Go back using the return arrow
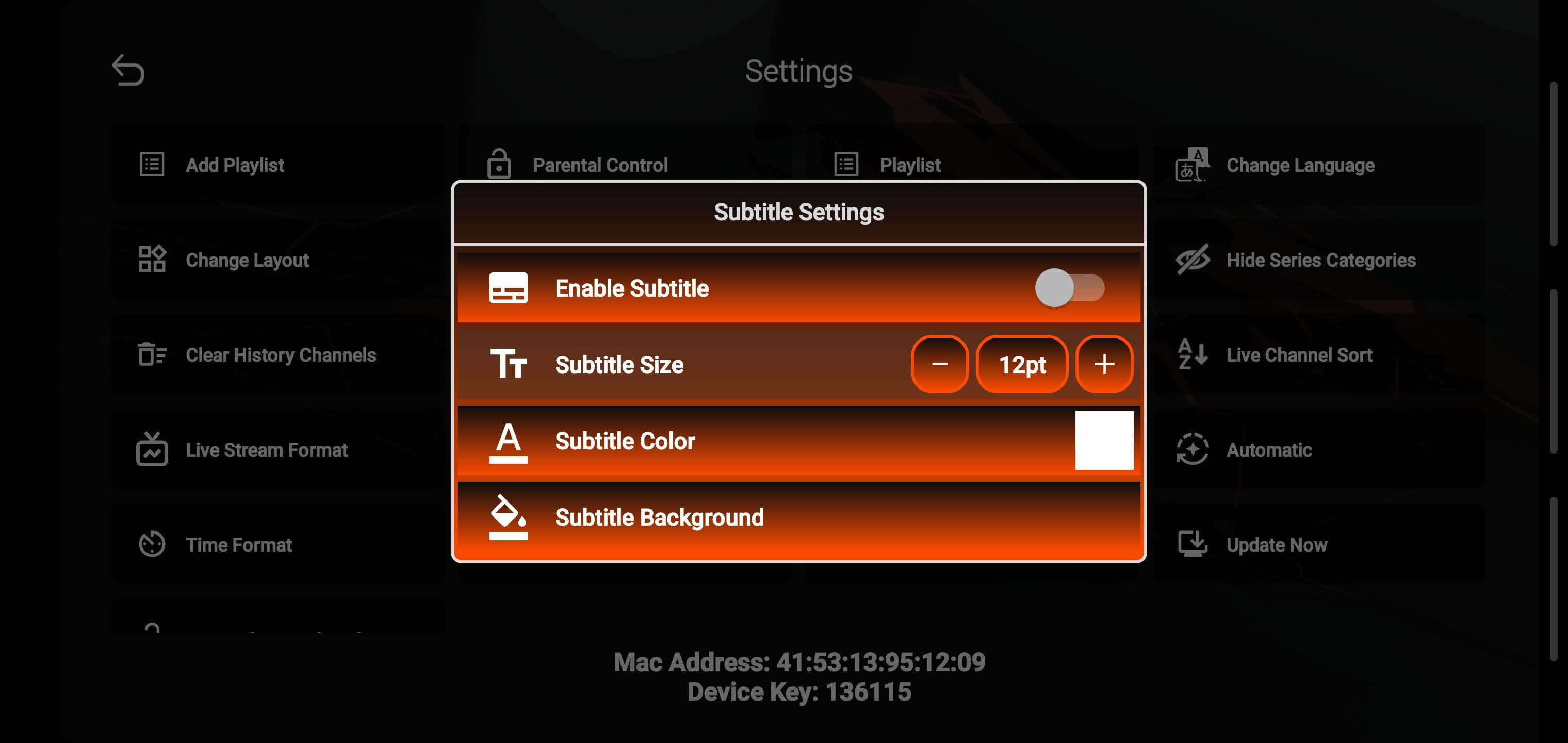1568x743 pixels. click(128, 70)
